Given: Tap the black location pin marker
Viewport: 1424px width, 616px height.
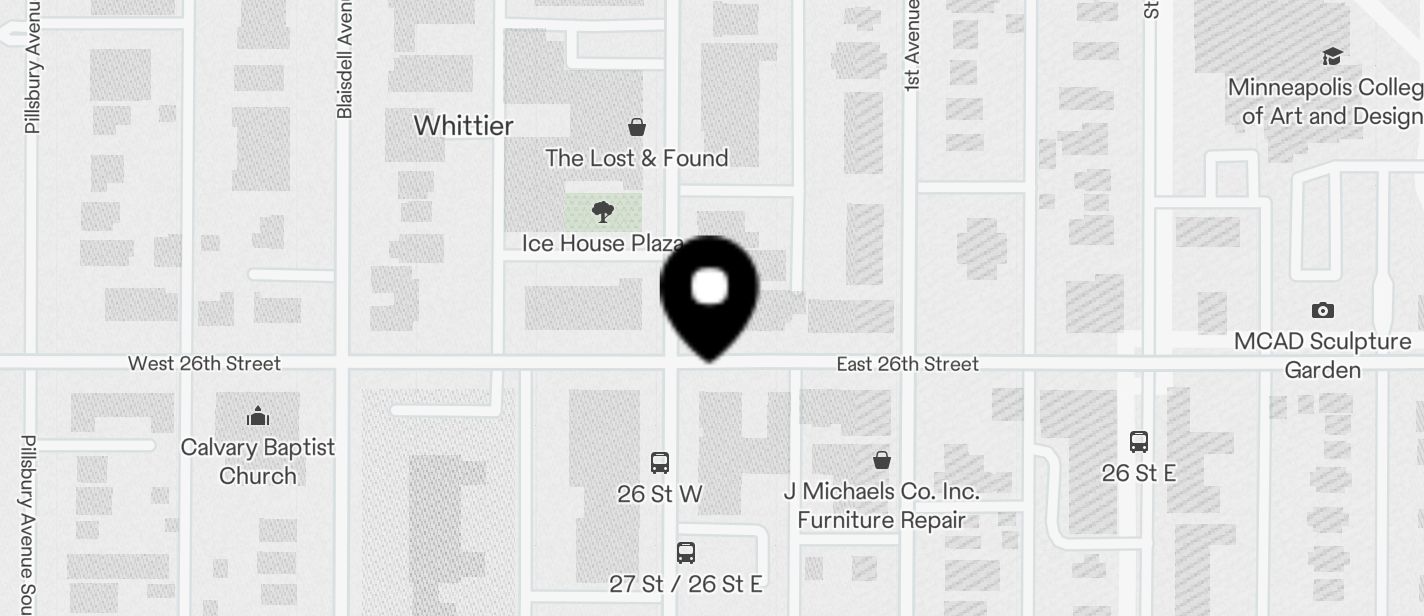Looking at the screenshot, I should point(709,293).
